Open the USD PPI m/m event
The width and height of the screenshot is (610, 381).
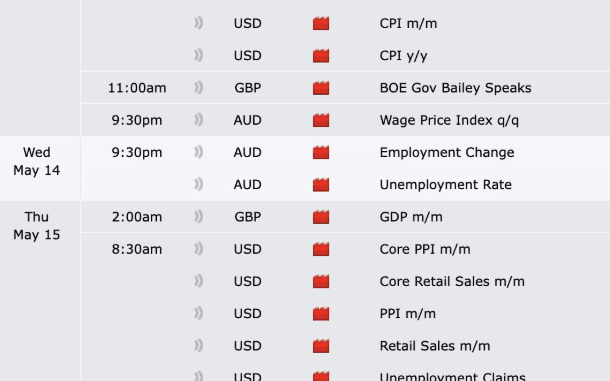tap(407, 314)
